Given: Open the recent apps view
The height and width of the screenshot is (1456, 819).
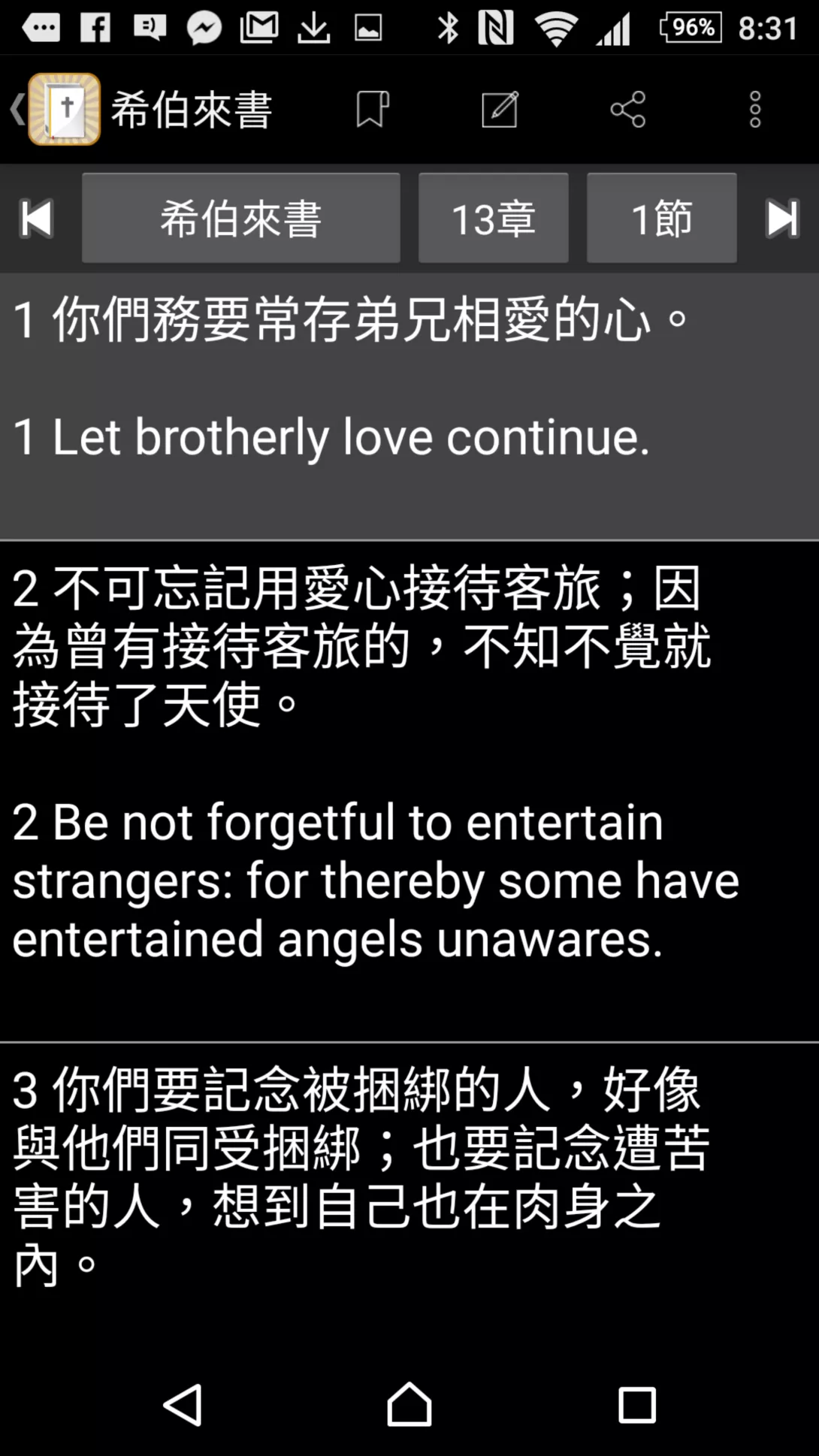Looking at the screenshot, I should click(x=636, y=1404).
